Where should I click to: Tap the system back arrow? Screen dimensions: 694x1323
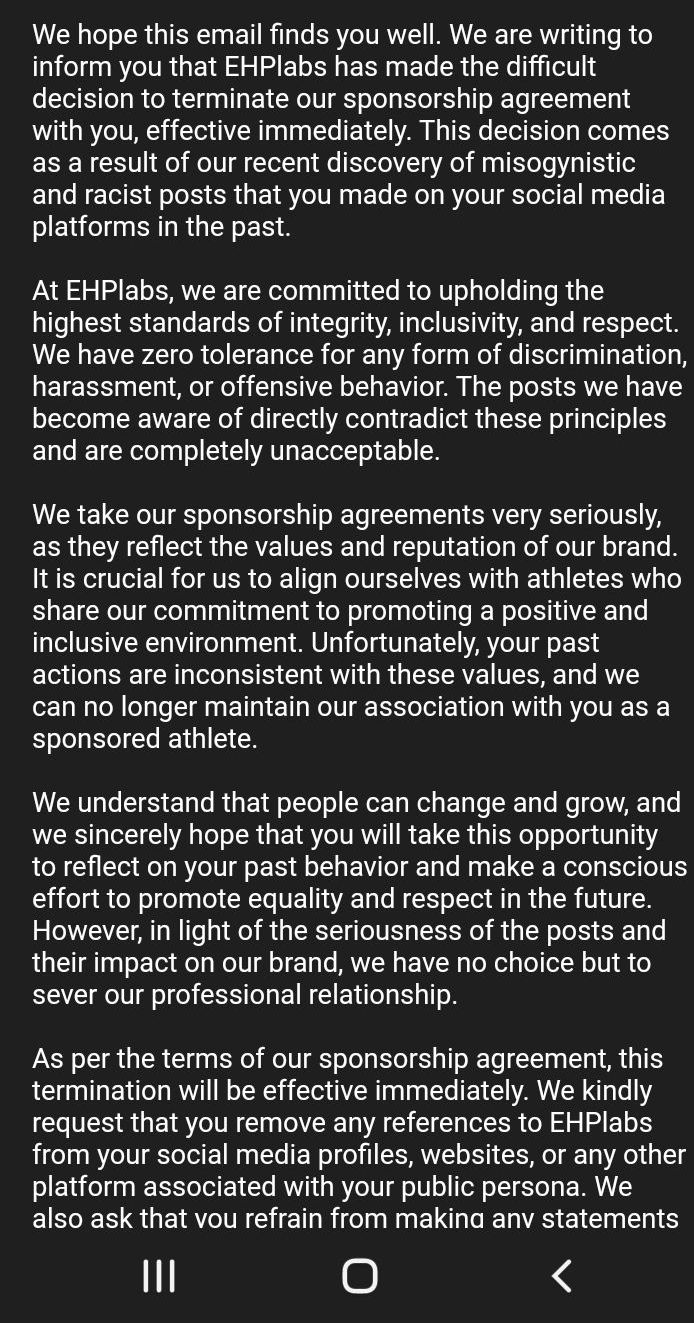[x=562, y=1276]
